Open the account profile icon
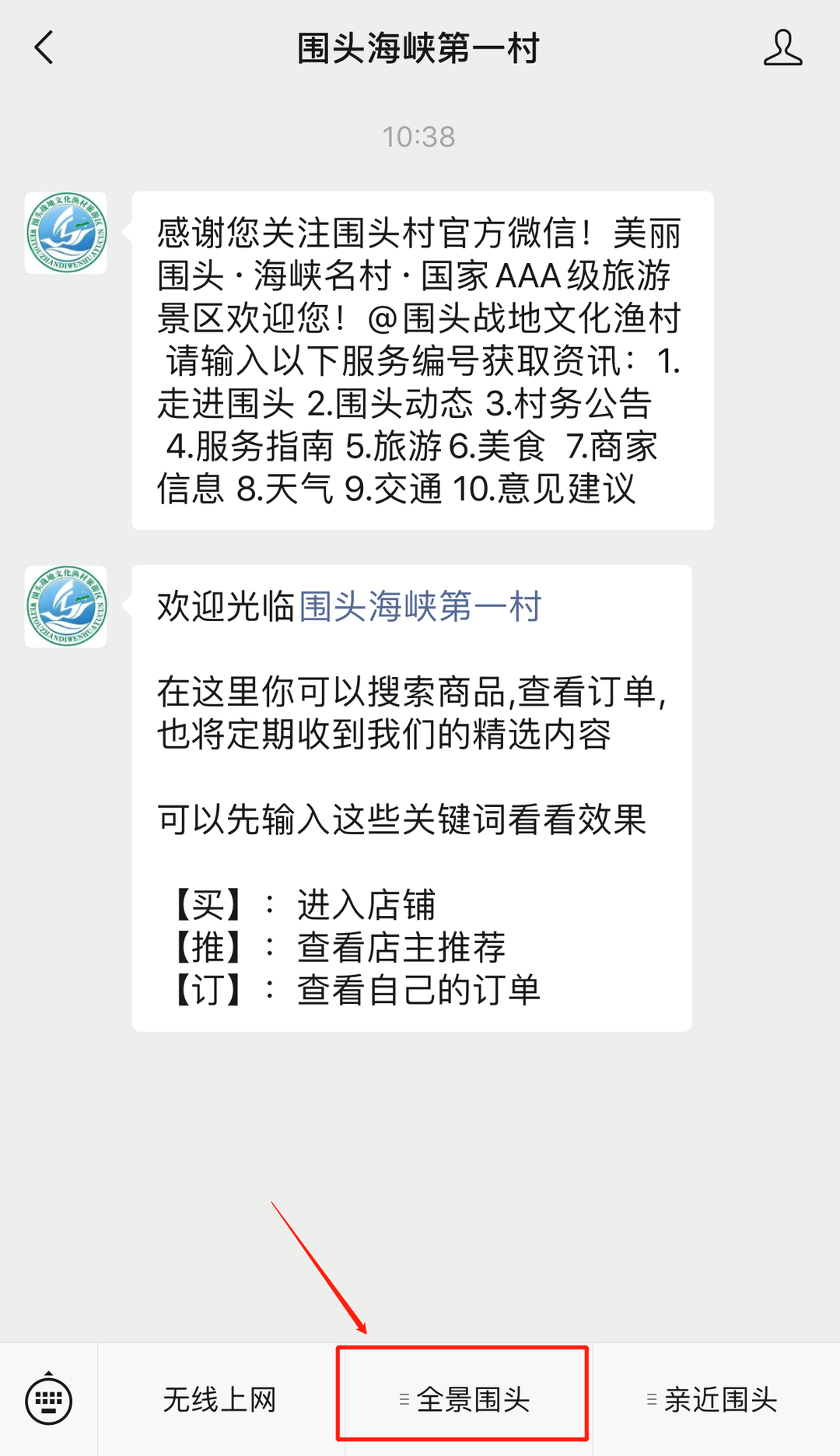 click(782, 48)
